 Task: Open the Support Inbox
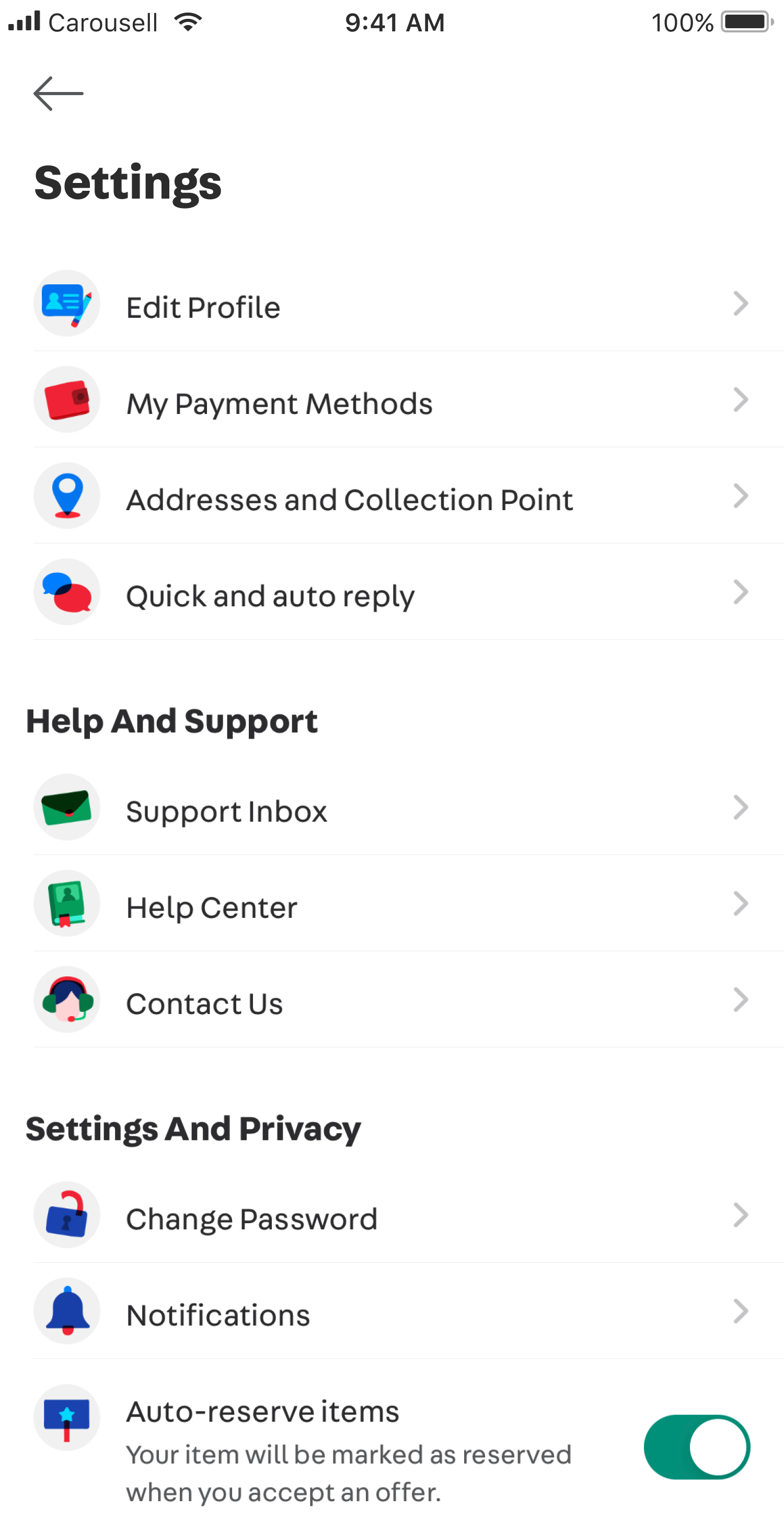[391, 808]
